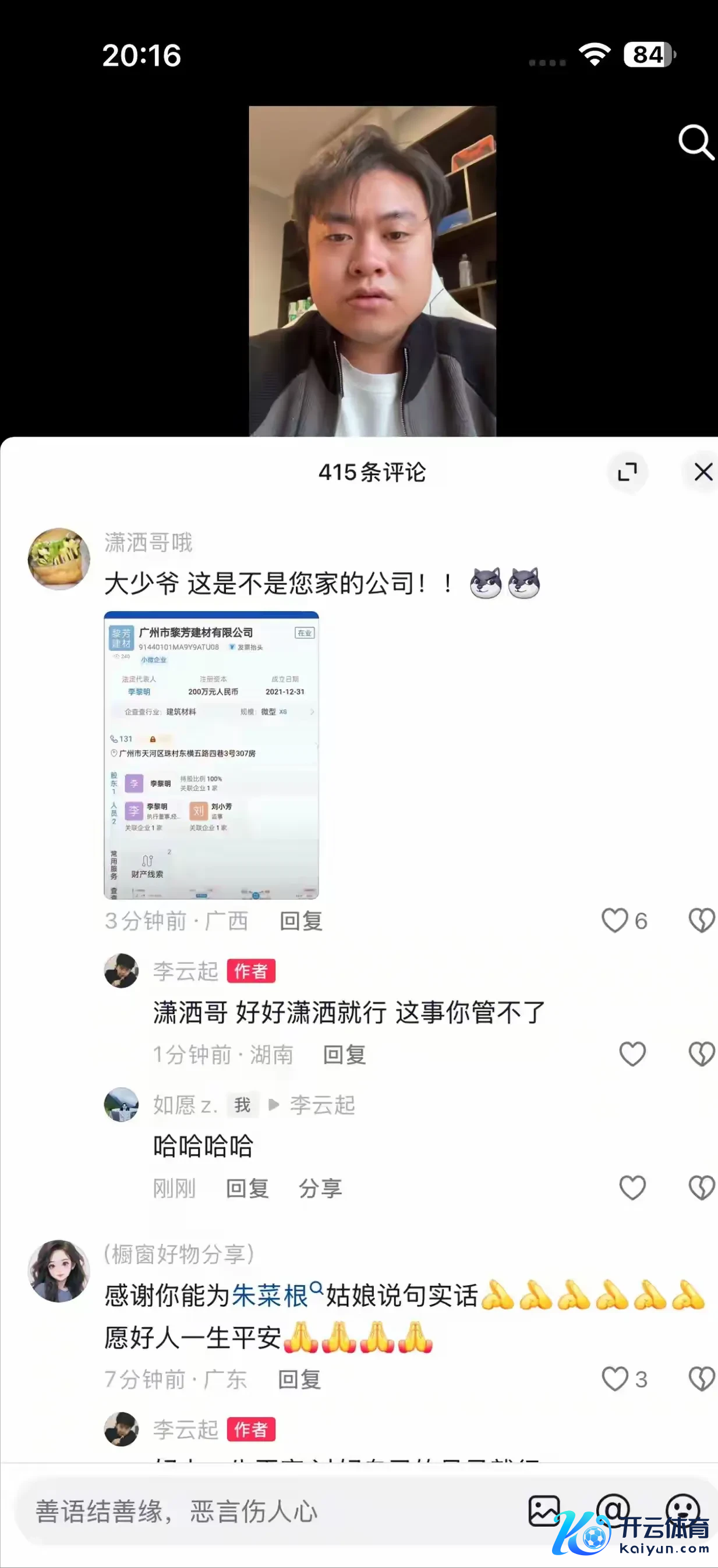718x1568 pixels.
Task: Reply to the 橱窗好物分享 comment
Action: pos(299,1379)
